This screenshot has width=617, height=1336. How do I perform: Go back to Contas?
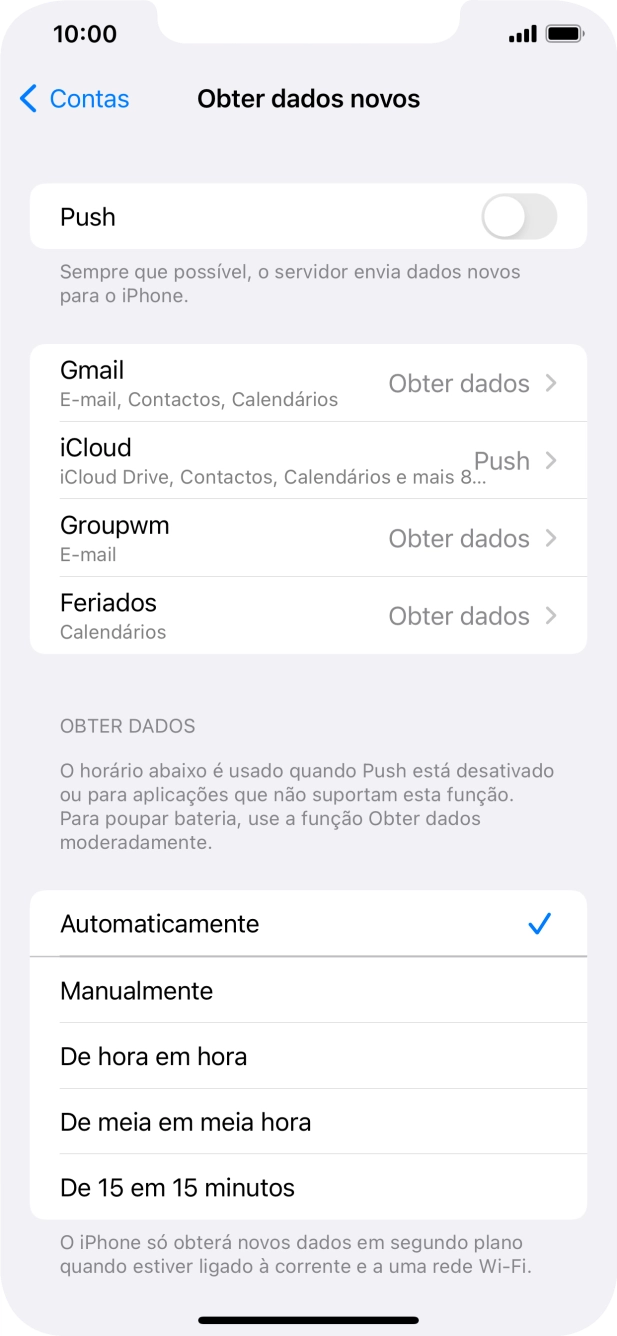pos(74,99)
